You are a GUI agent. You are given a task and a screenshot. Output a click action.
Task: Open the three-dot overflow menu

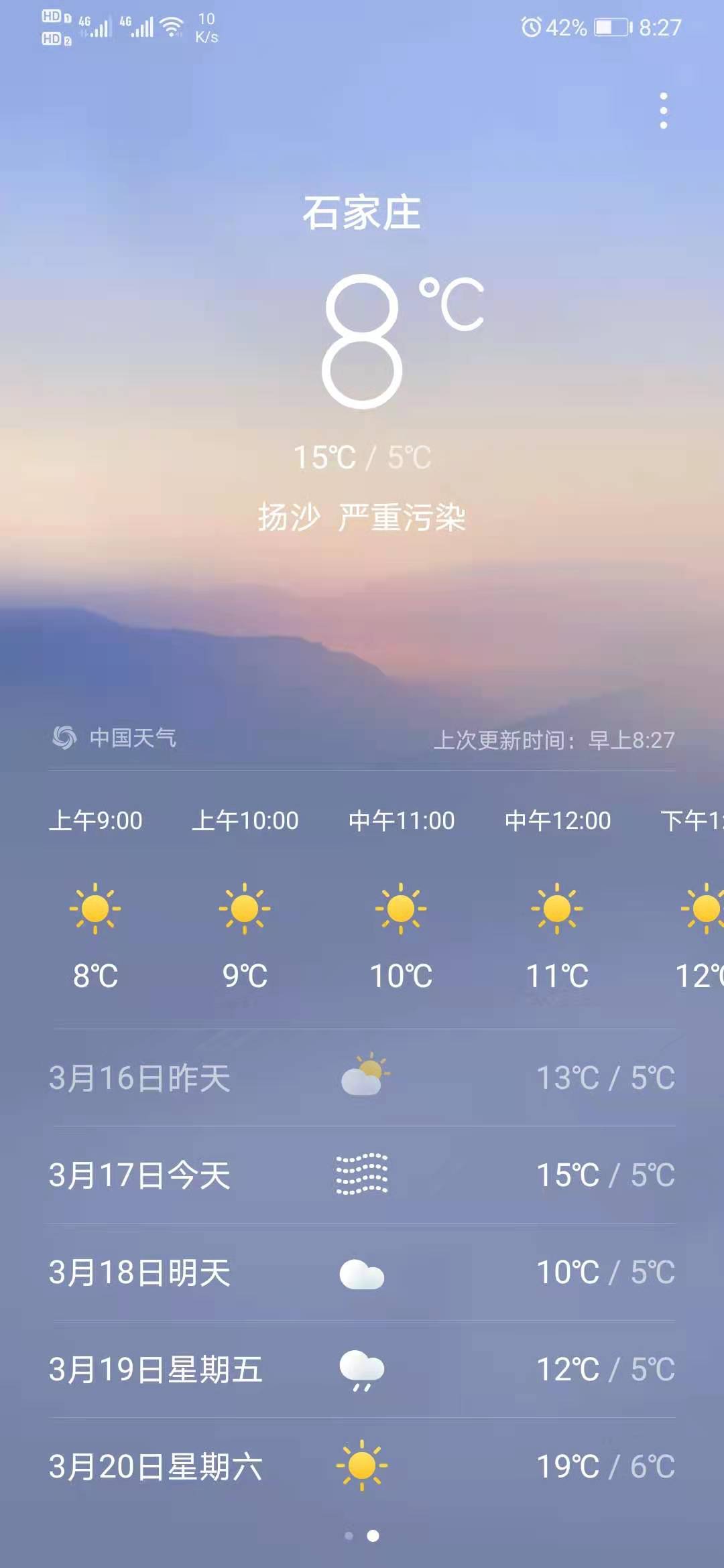tap(664, 111)
